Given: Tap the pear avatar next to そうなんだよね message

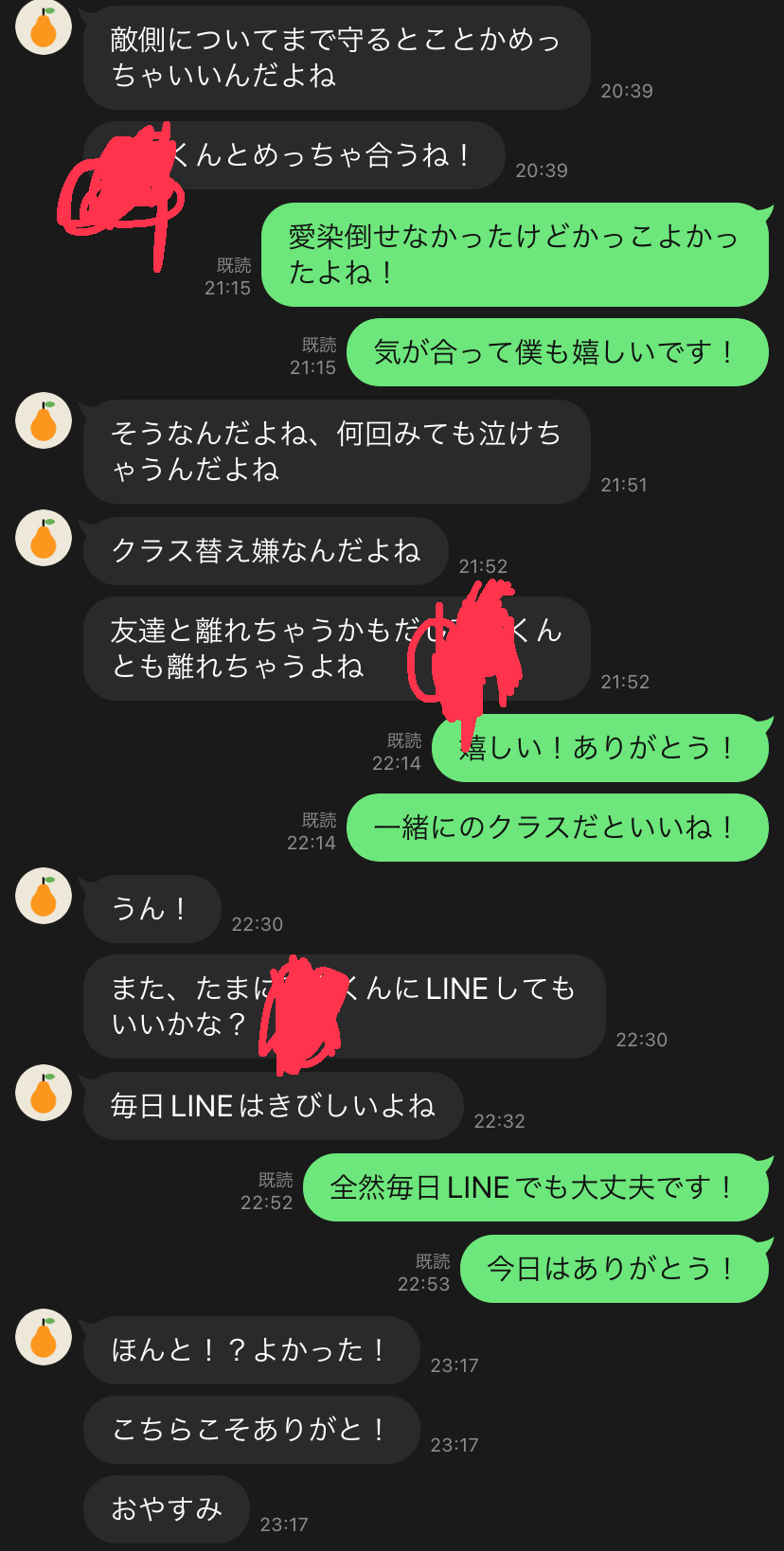Looking at the screenshot, I should pyautogui.click(x=44, y=420).
